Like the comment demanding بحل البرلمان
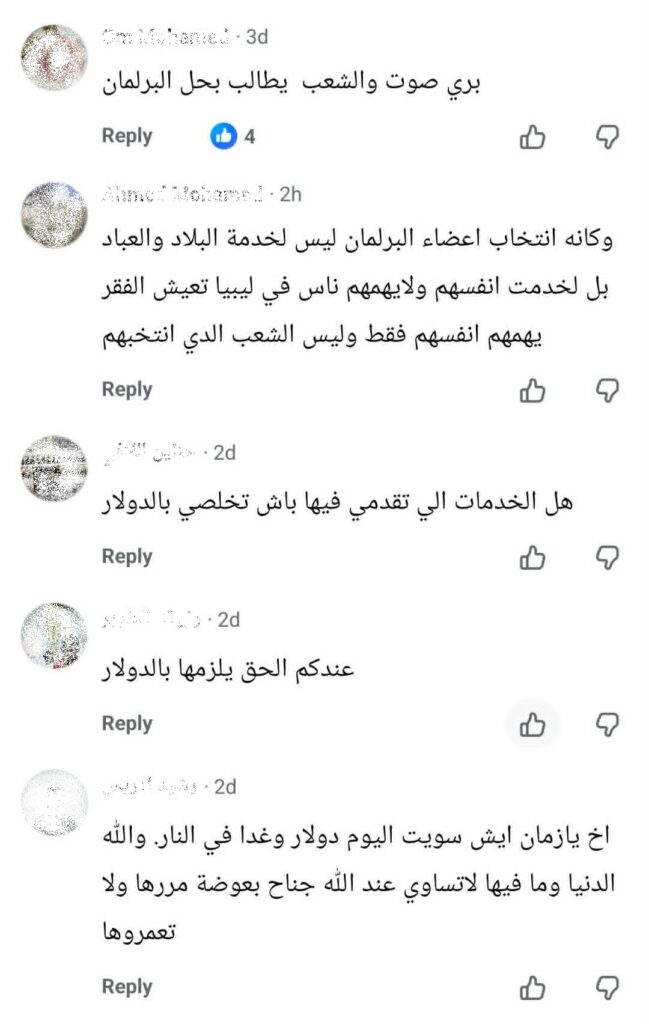The height and width of the screenshot is (1024, 649). pos(532,137)
